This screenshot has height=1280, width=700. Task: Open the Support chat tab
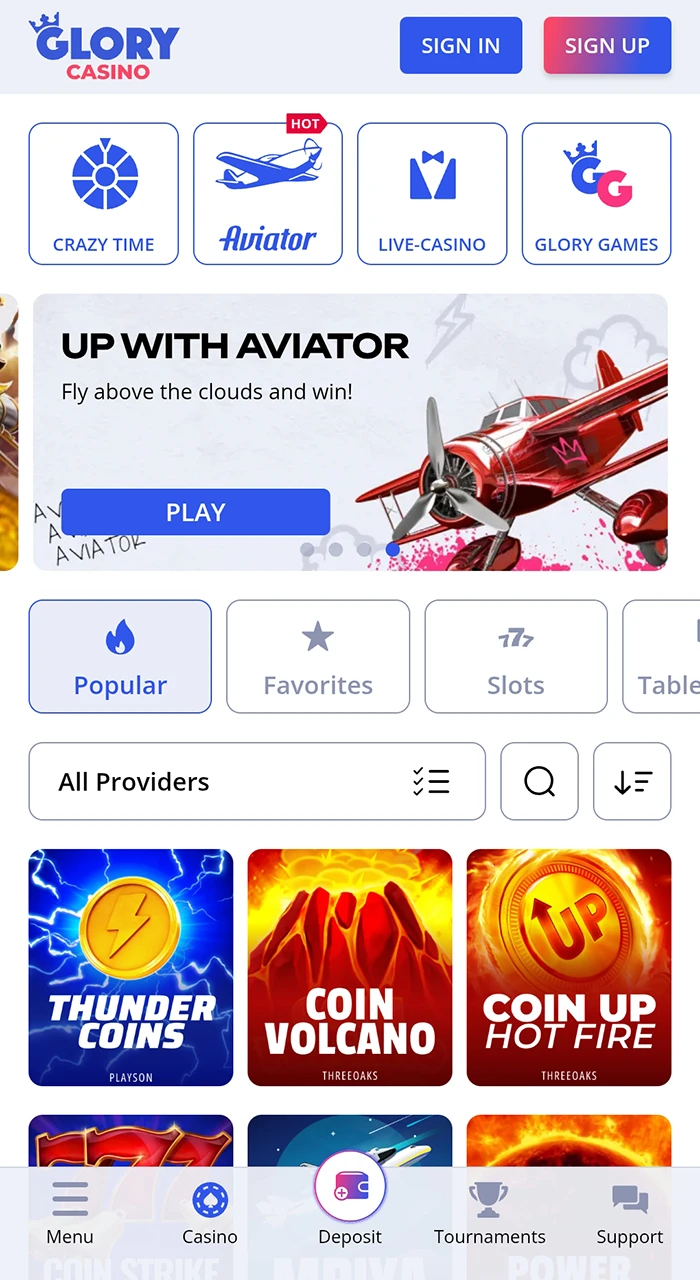(630, 1214)
